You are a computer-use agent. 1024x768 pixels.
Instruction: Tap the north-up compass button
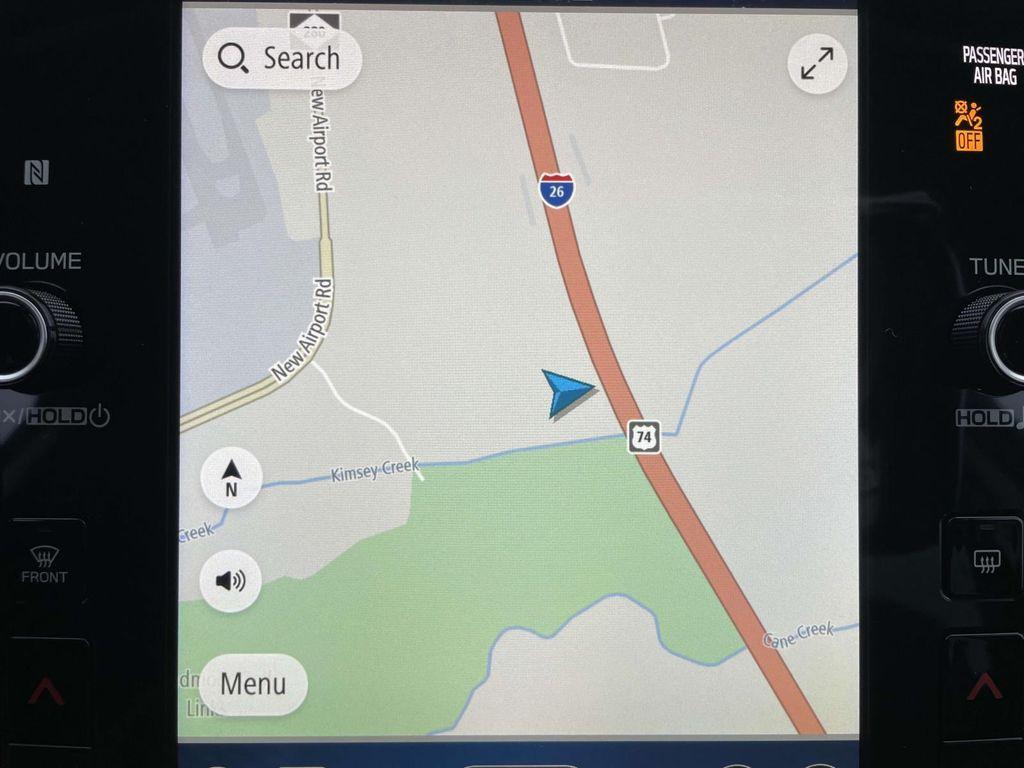tap(231, 477)
